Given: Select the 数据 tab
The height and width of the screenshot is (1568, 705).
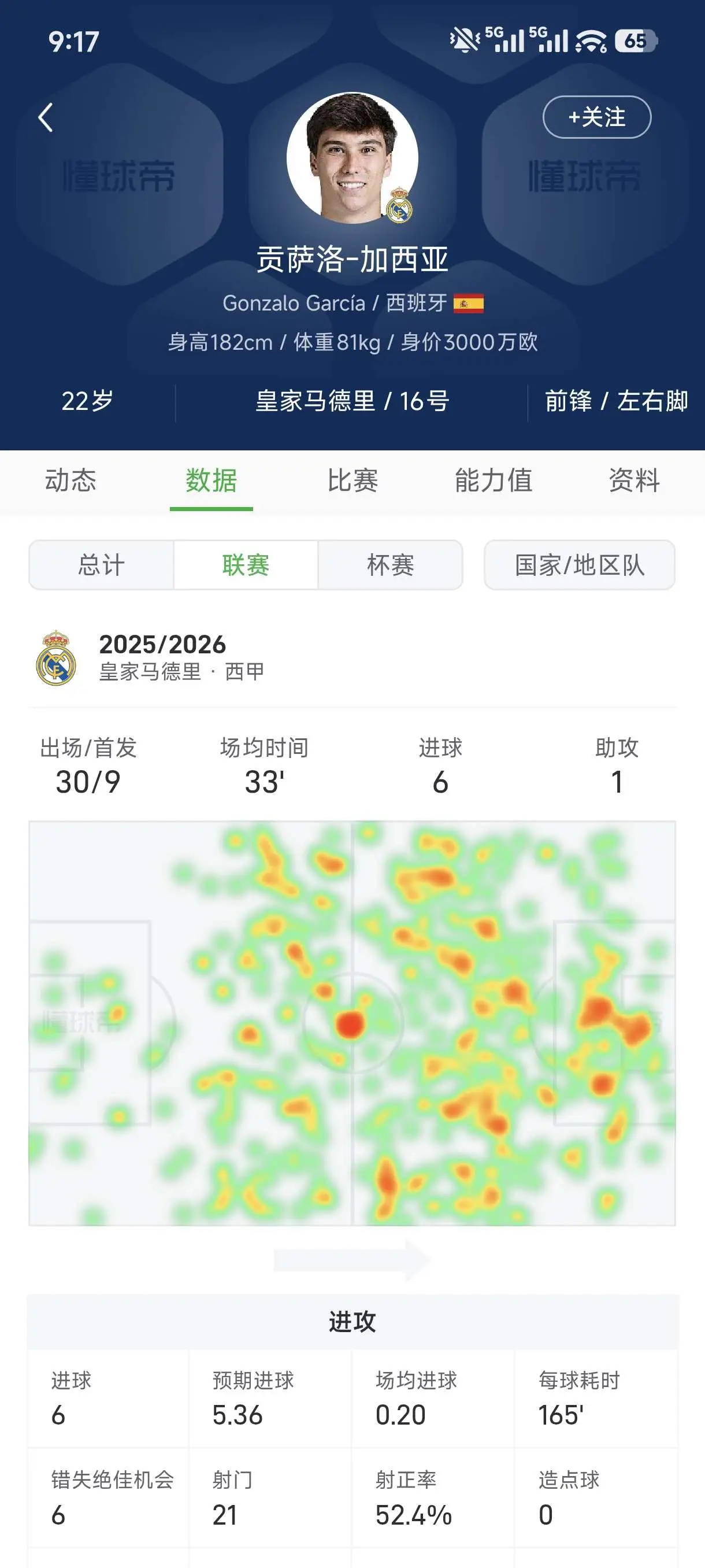Looking at the screenshot, I should coord(211,480).
